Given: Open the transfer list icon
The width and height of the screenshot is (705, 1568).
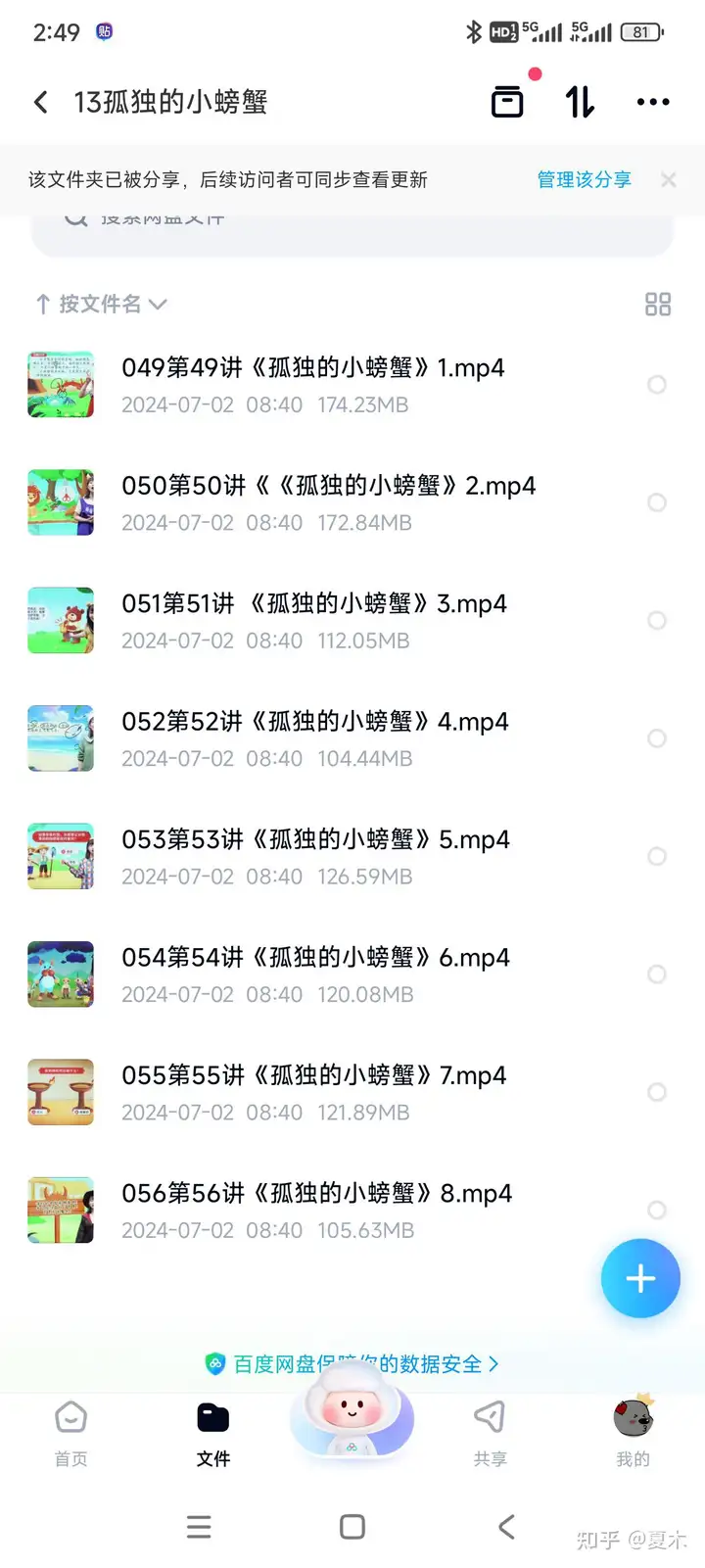Looking at the screenshot, I should pos(507,101).
